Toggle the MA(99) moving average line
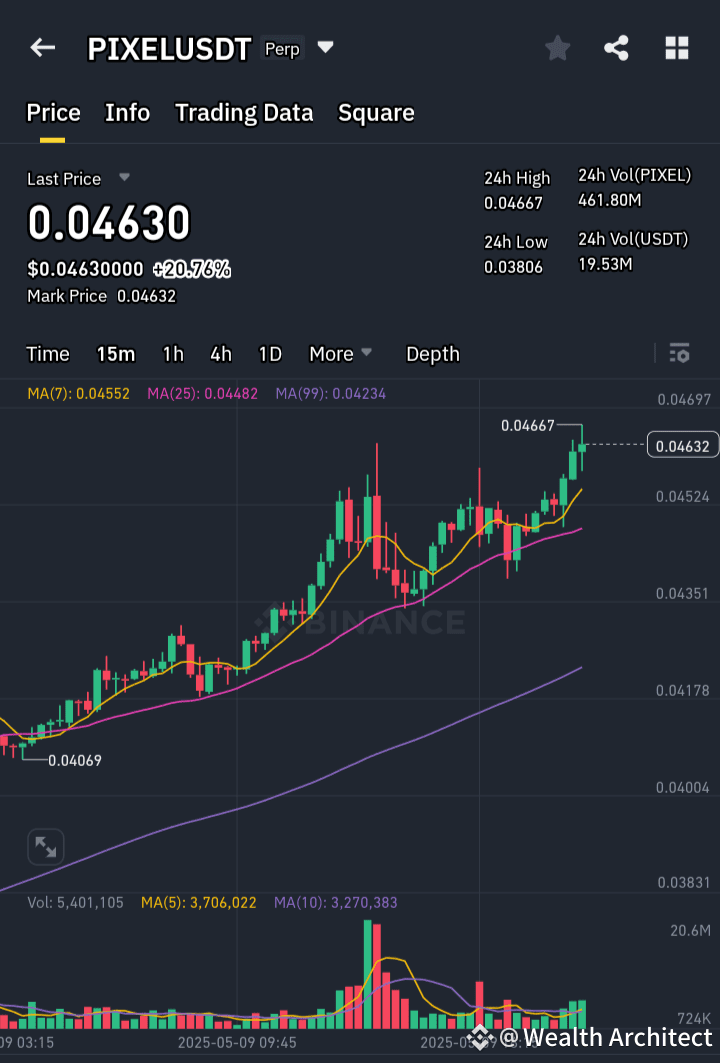 point(331,394)
